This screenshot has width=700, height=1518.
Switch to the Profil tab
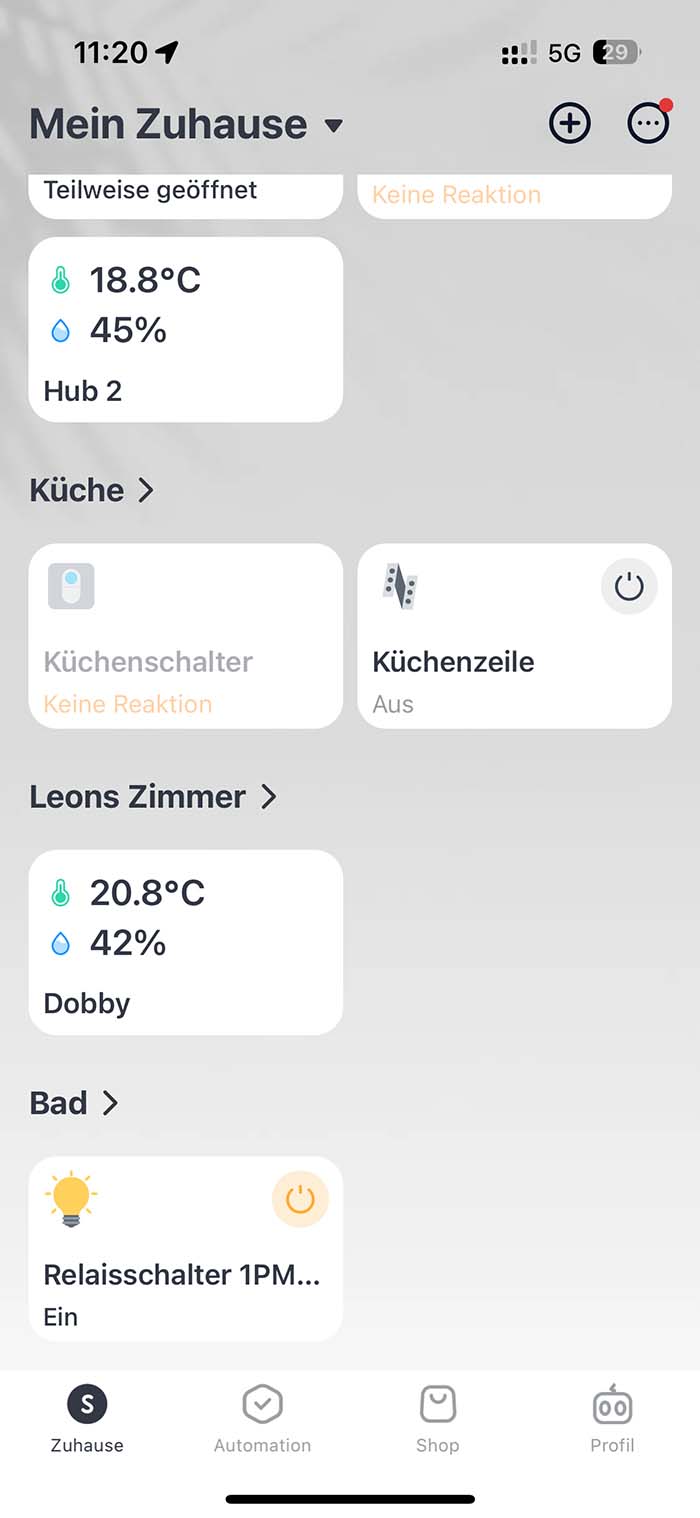coord(612,1418)
